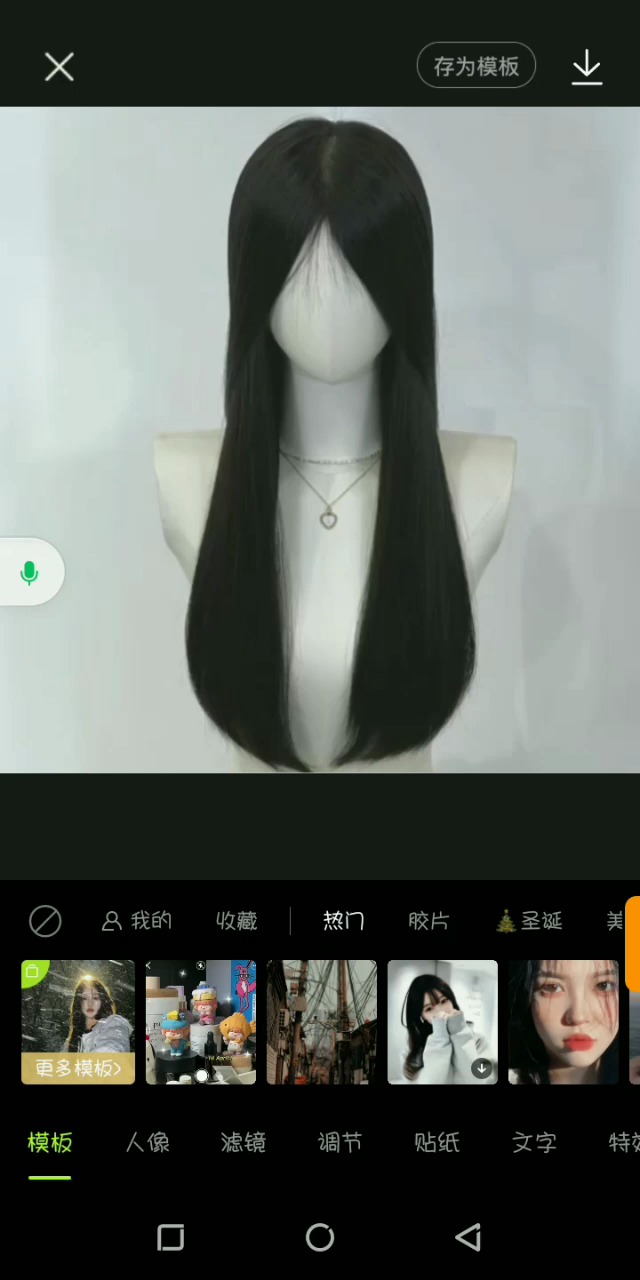Screen dimensions: 640x1280
Task: Switch to the 文字 text tab
Action: tap(534, 1142)
